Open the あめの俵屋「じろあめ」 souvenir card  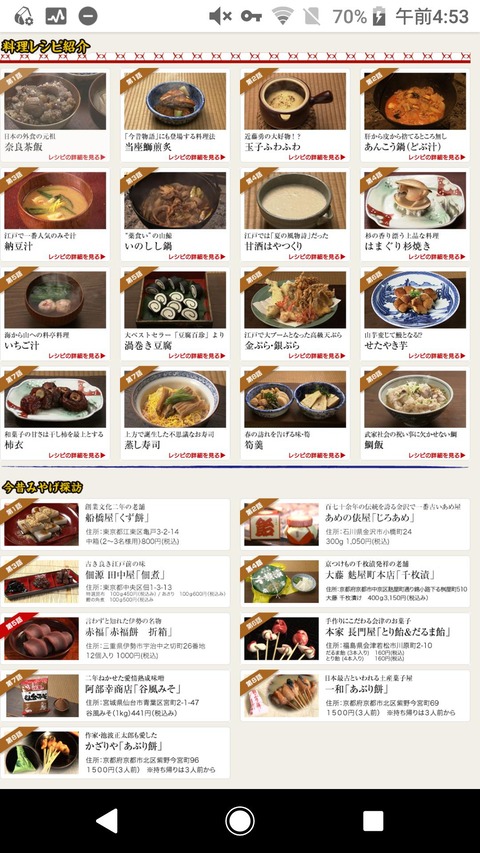click(x=355, y=524)
